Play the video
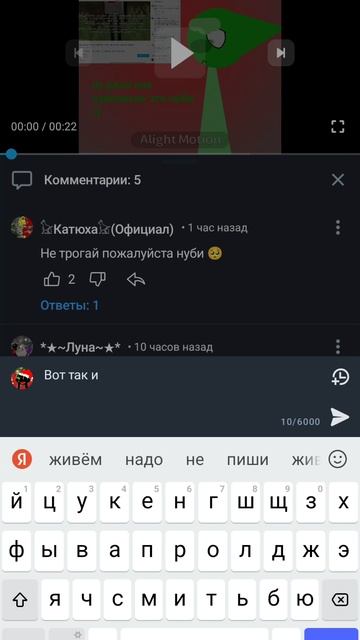This screenshot has height=640, width=360. point(180,53)
